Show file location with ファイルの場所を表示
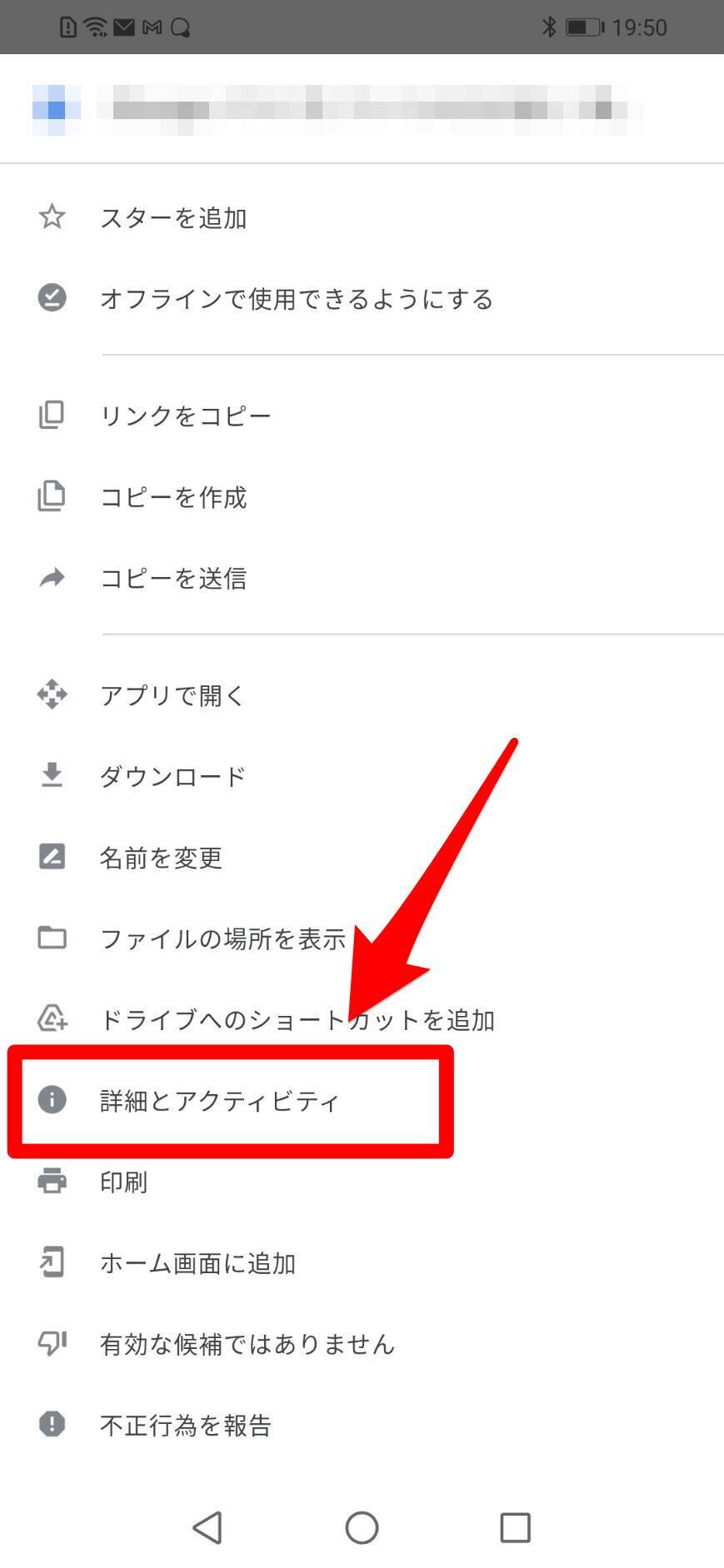Image resolution: width=724 pixels, height=1568 pixels. pyautogui.click(x=362, y=938)
